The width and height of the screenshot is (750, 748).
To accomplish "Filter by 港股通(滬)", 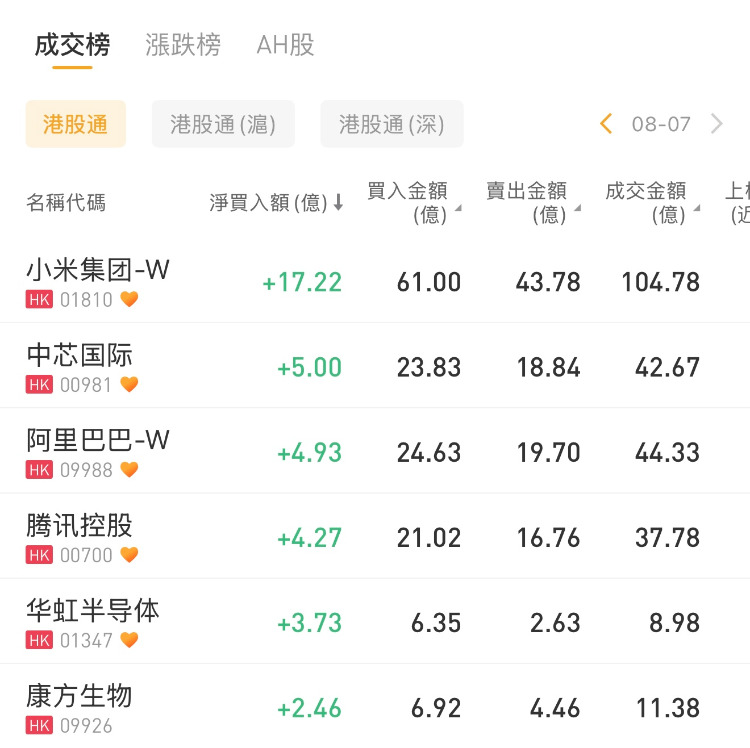I will [x=223, y=124].
